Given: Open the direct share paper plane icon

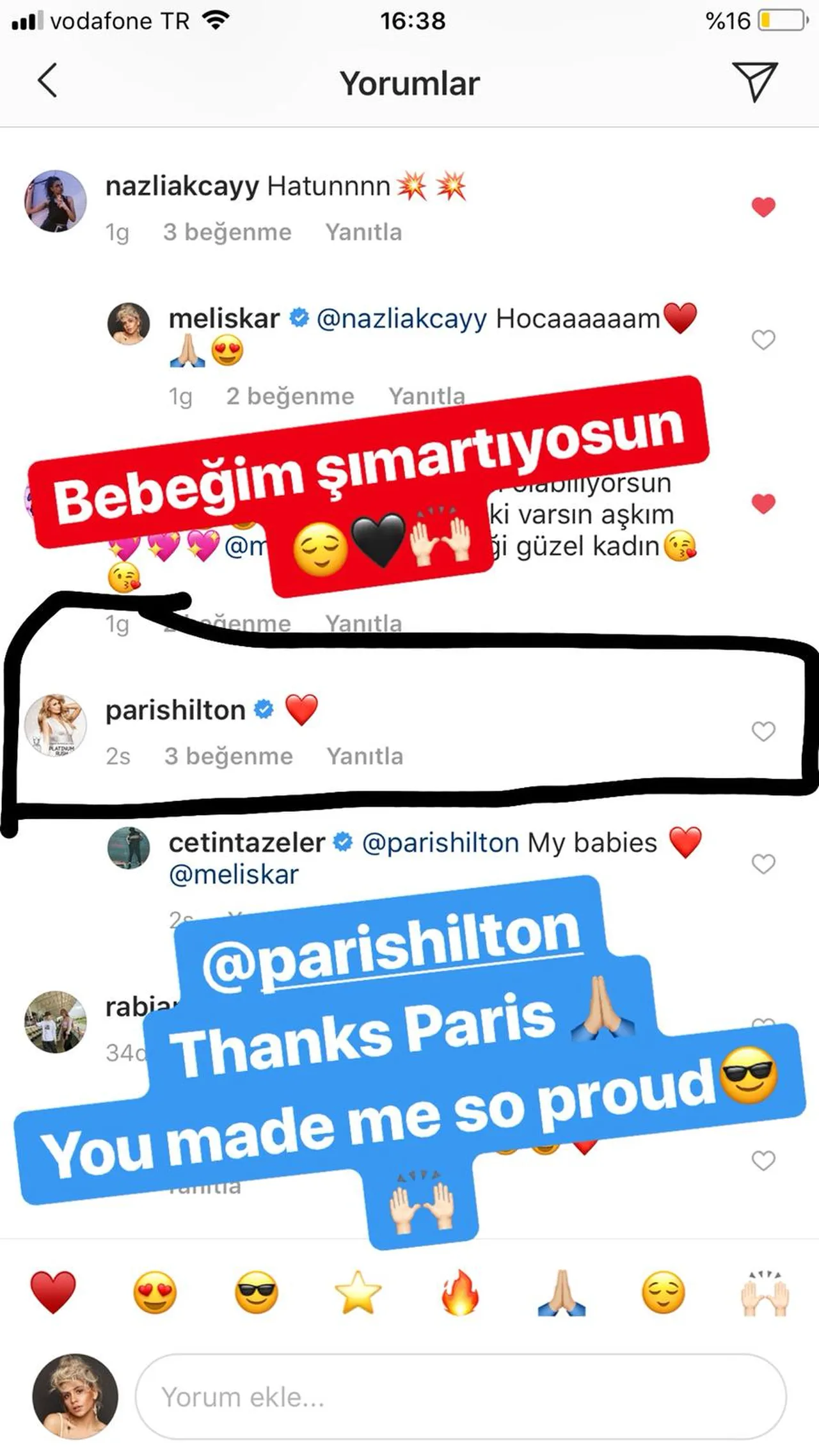Looking at the screenshot, I should [x=755, y=82].
